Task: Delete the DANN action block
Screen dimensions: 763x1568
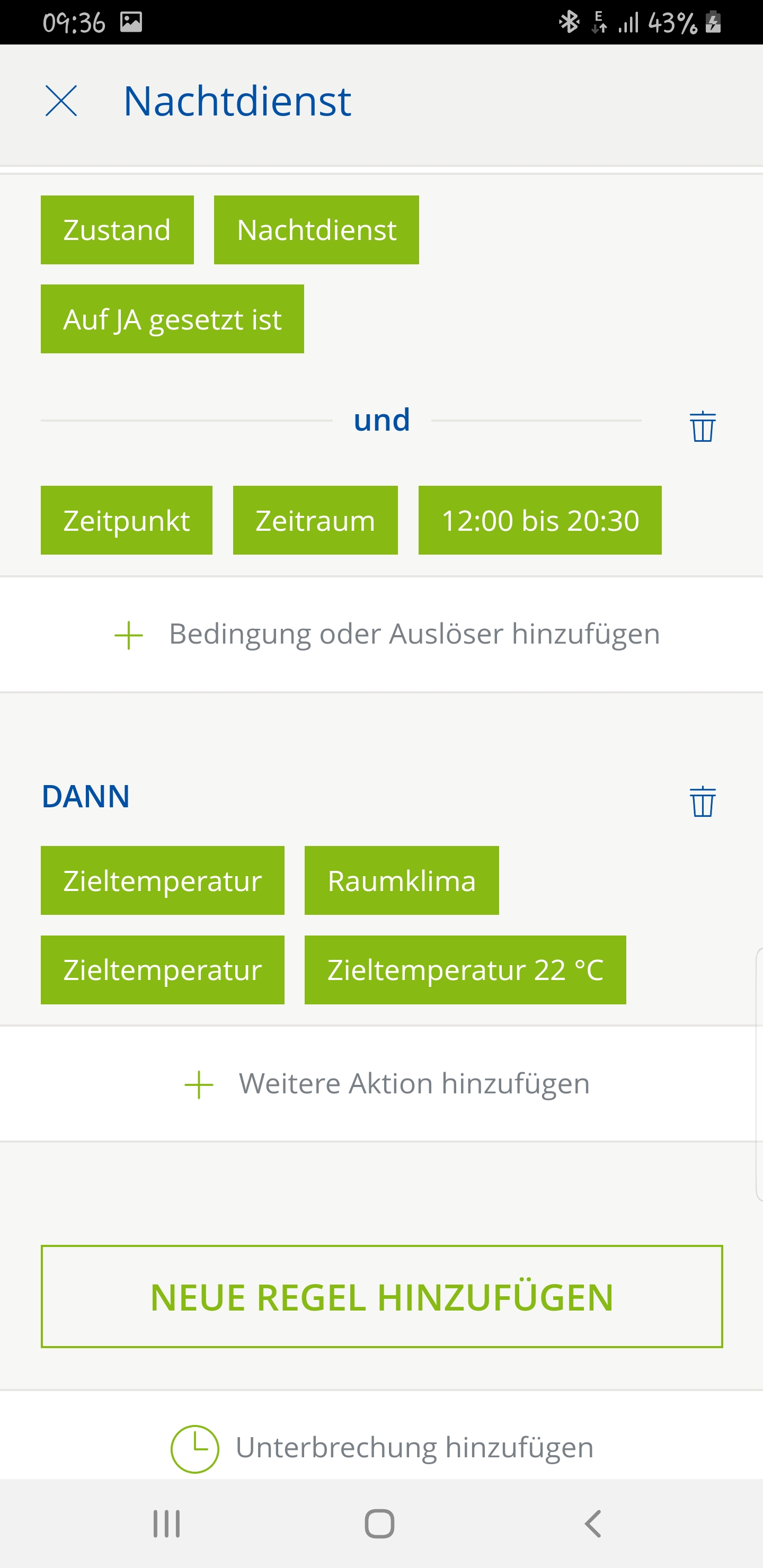Action: 702,801
